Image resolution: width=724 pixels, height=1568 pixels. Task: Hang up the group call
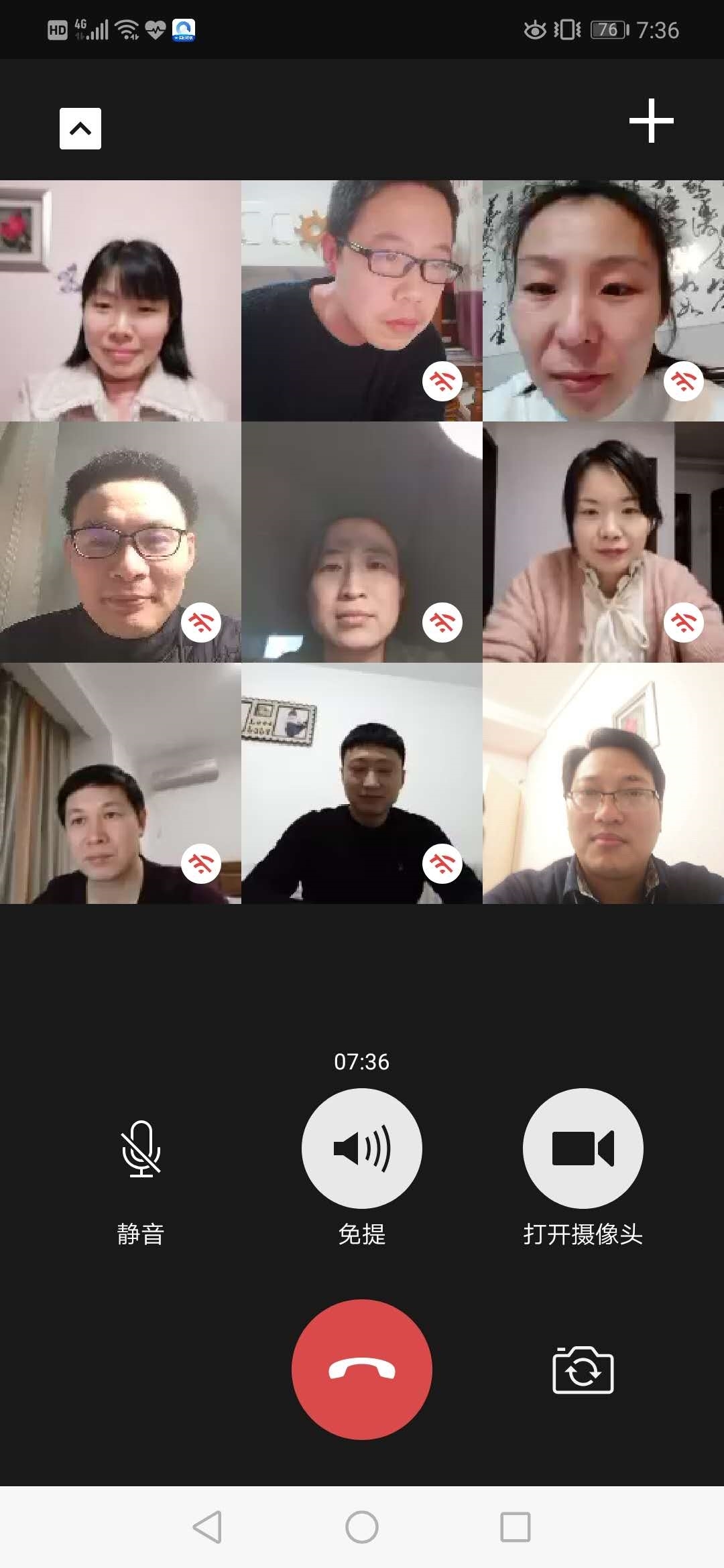coord(362,1370)
